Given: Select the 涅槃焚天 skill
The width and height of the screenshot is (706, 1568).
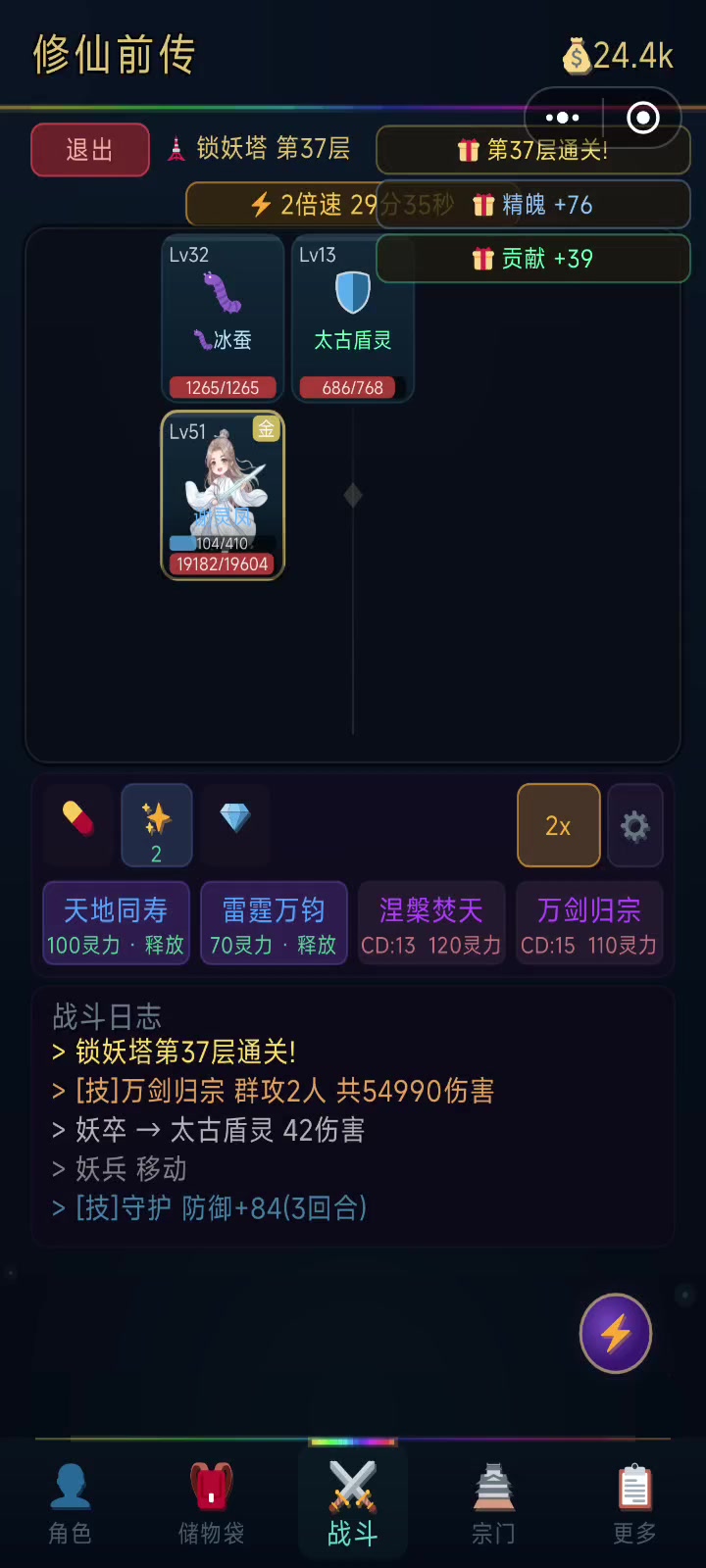Looking at the screenshot, I should coord(431,924).
